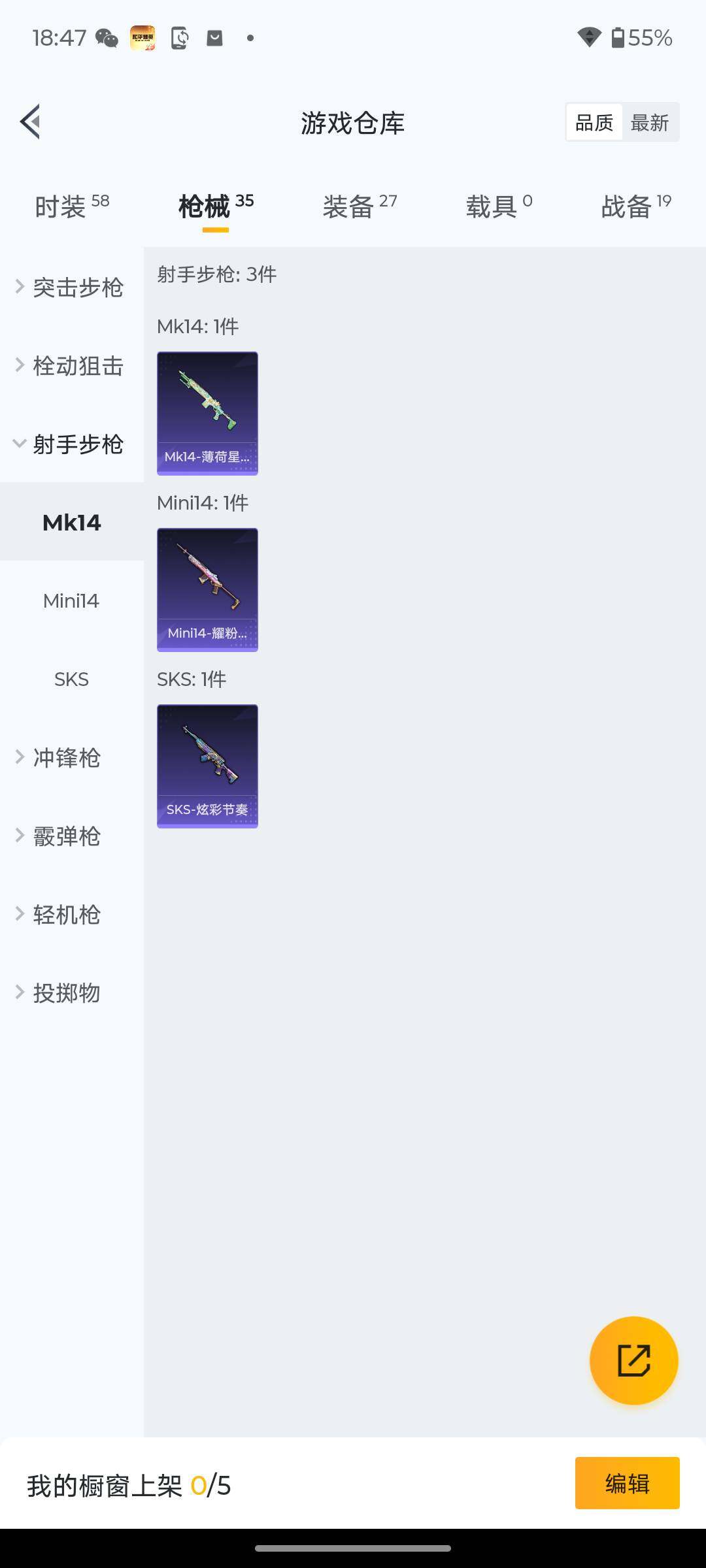This screenshot has width=706, height=1568.
Task: Go back from 游戏仓库
Action: (x=31, y=122)
